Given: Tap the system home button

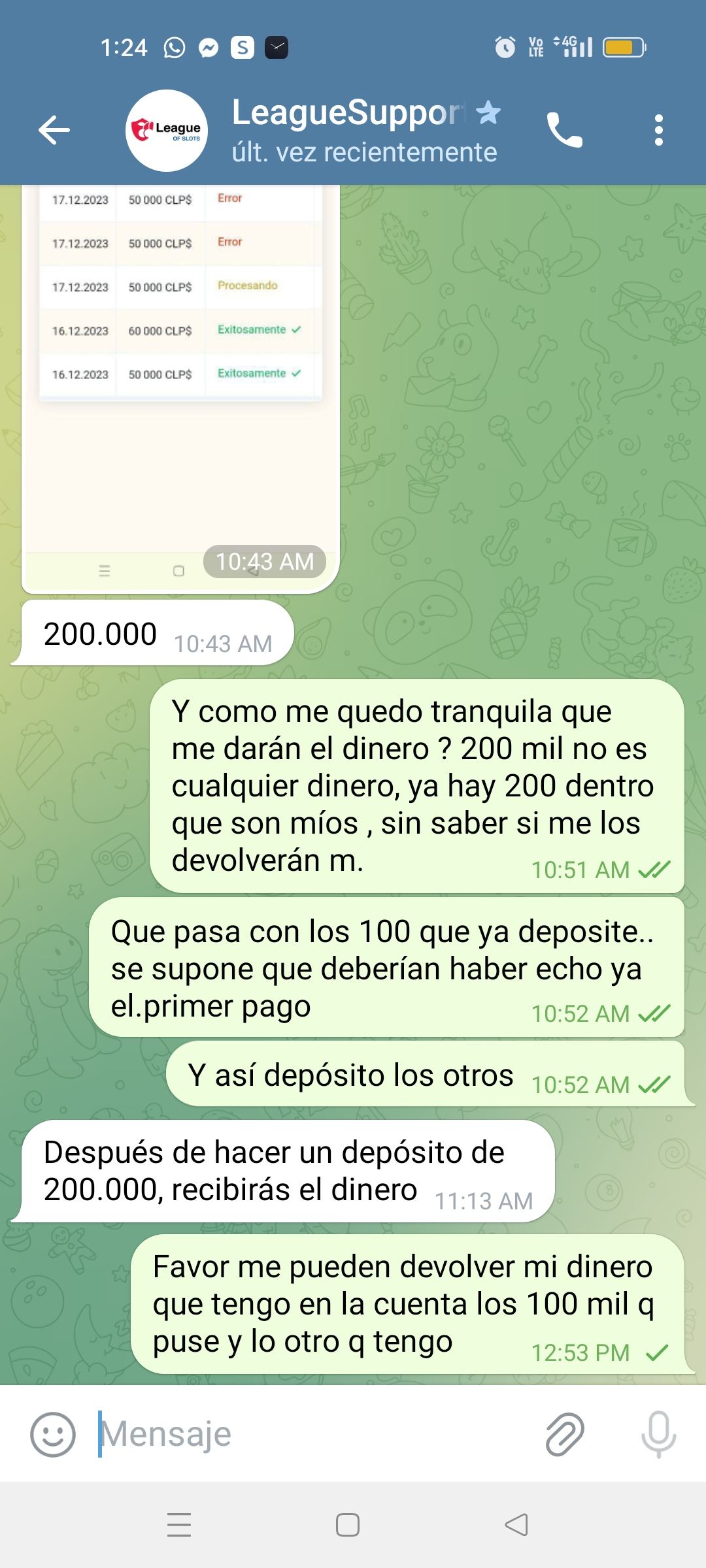Looking at the screenshot, I should click(348, 1525).
